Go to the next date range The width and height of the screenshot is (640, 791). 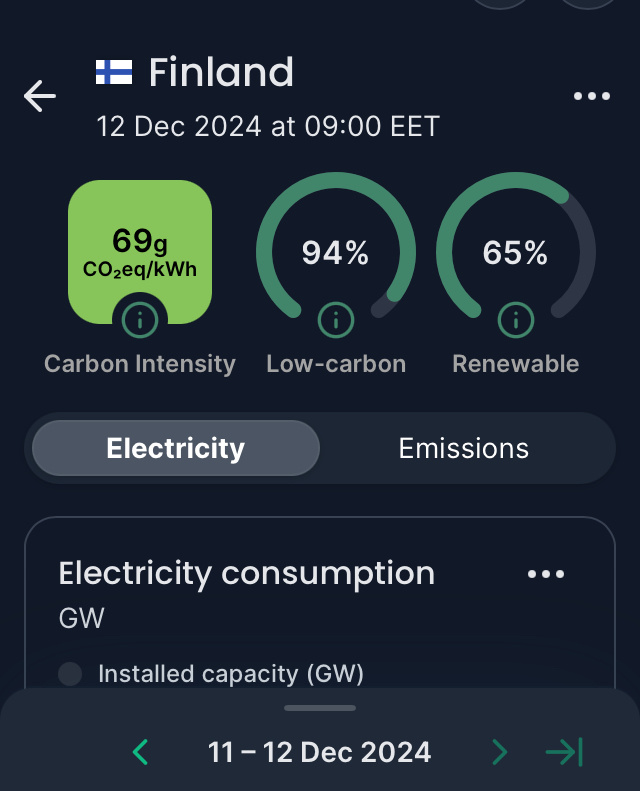499,752
